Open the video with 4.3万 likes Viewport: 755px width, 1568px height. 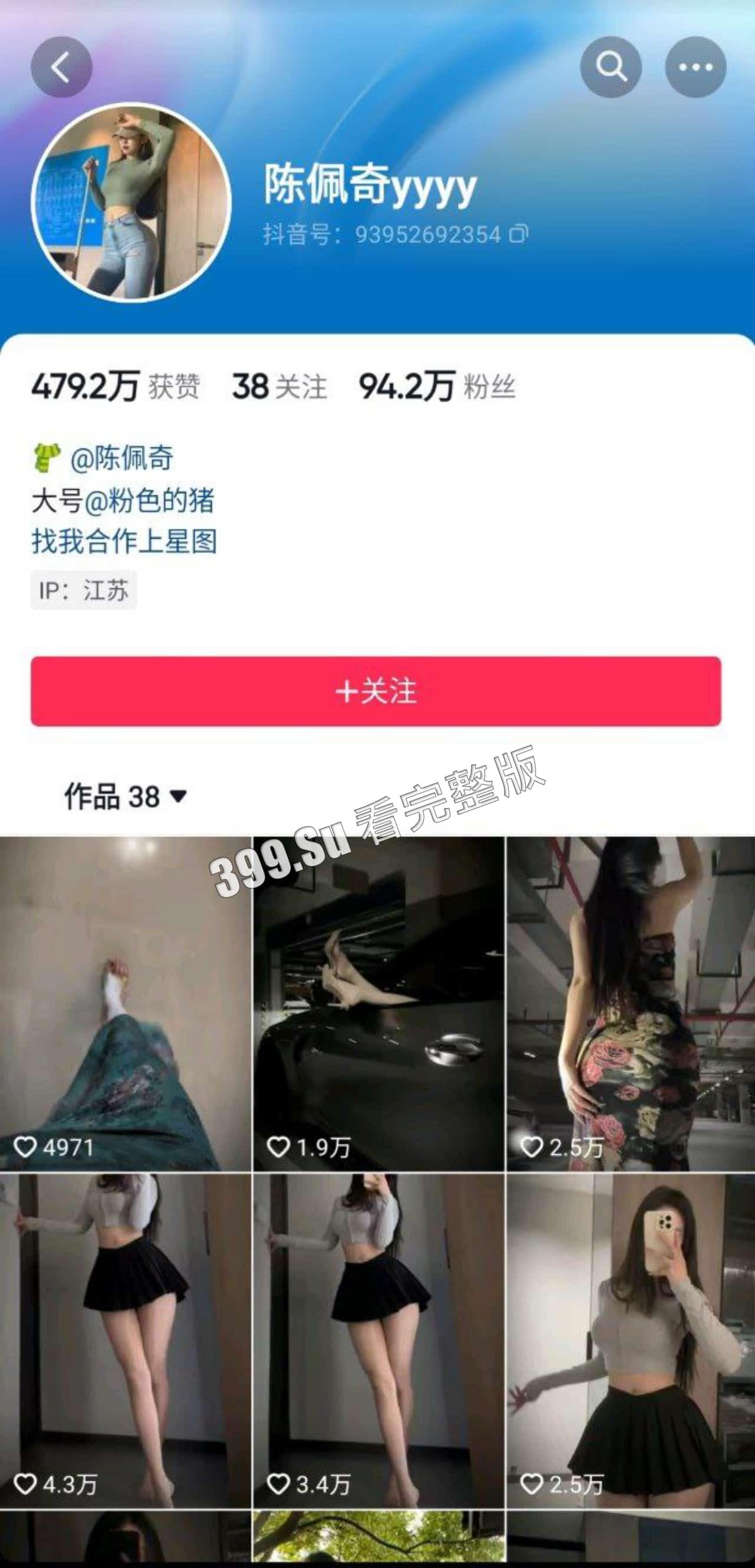[x=125, y=1341]
